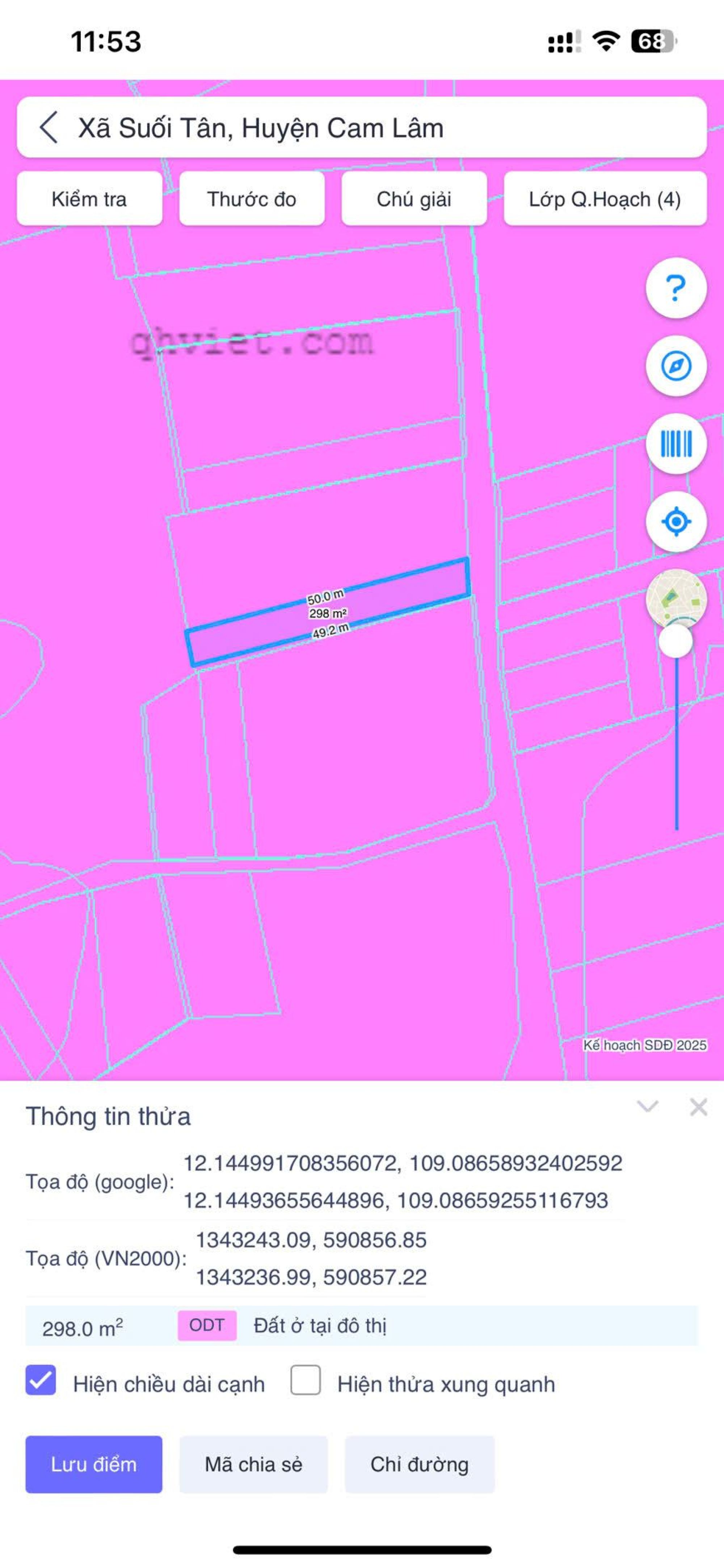The width and height of the screenshot is (724, 1568).
Task: Tap the layer opacity slider handle
Action: point(675,641)
